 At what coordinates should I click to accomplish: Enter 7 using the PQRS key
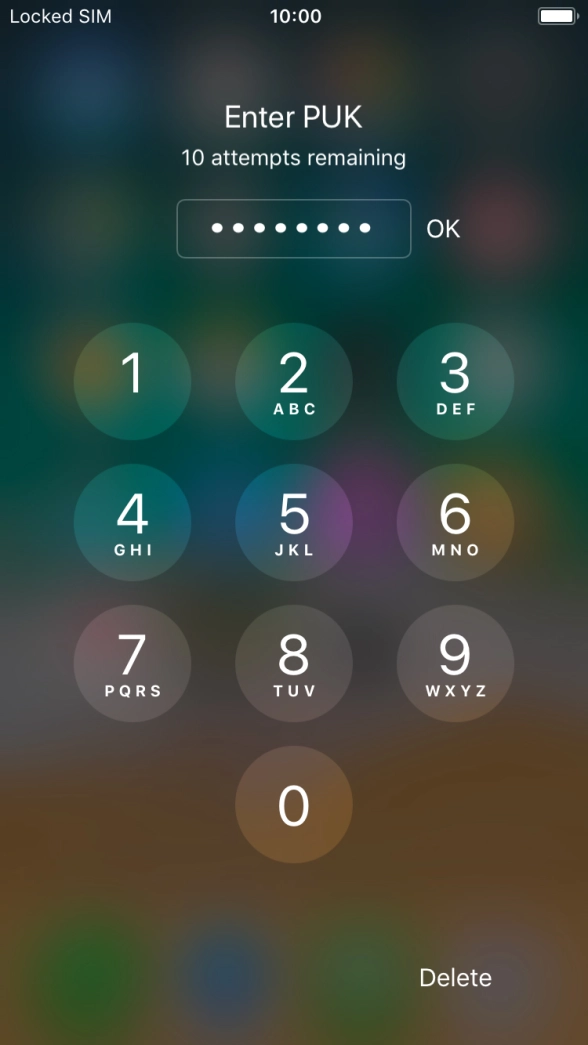pyautogui.click(x=132, y=664)
